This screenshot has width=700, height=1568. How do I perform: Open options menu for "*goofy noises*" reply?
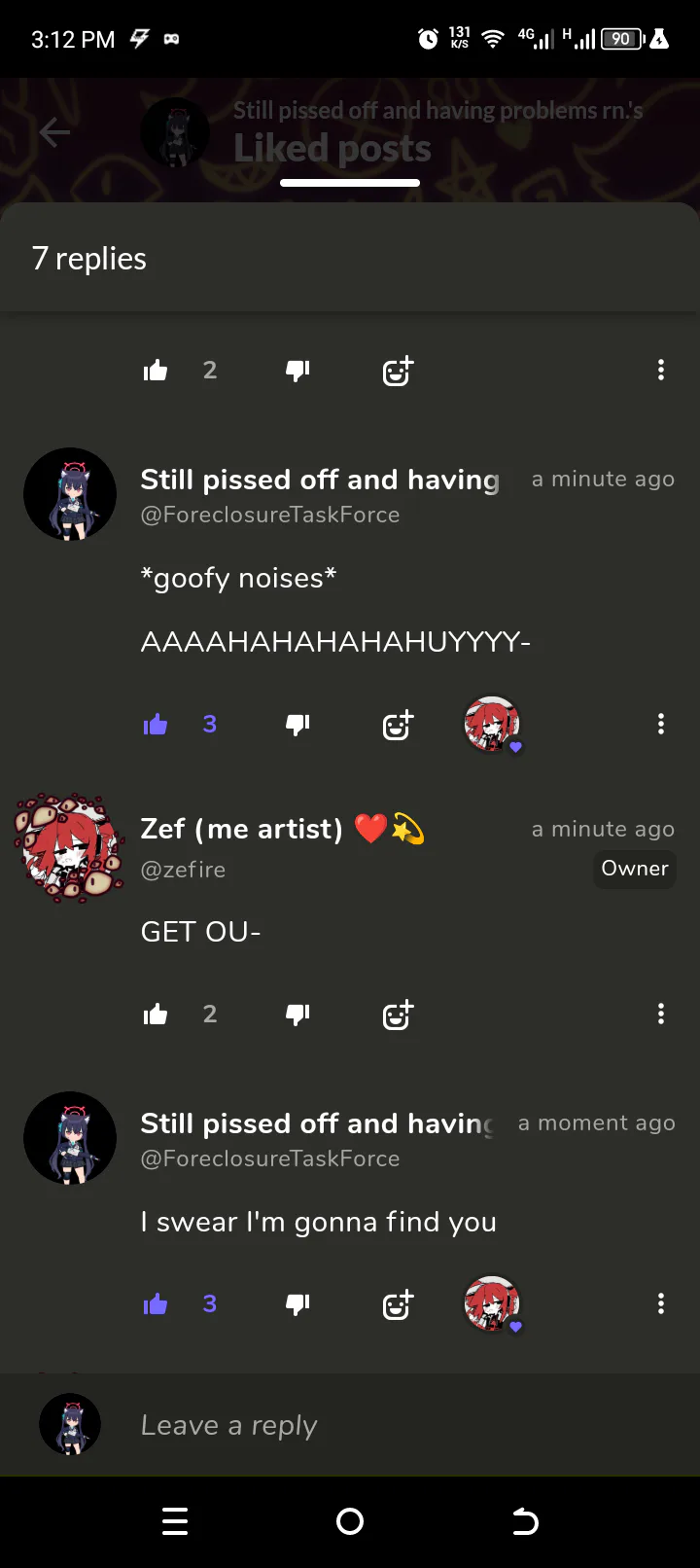(x=661, y=724)
